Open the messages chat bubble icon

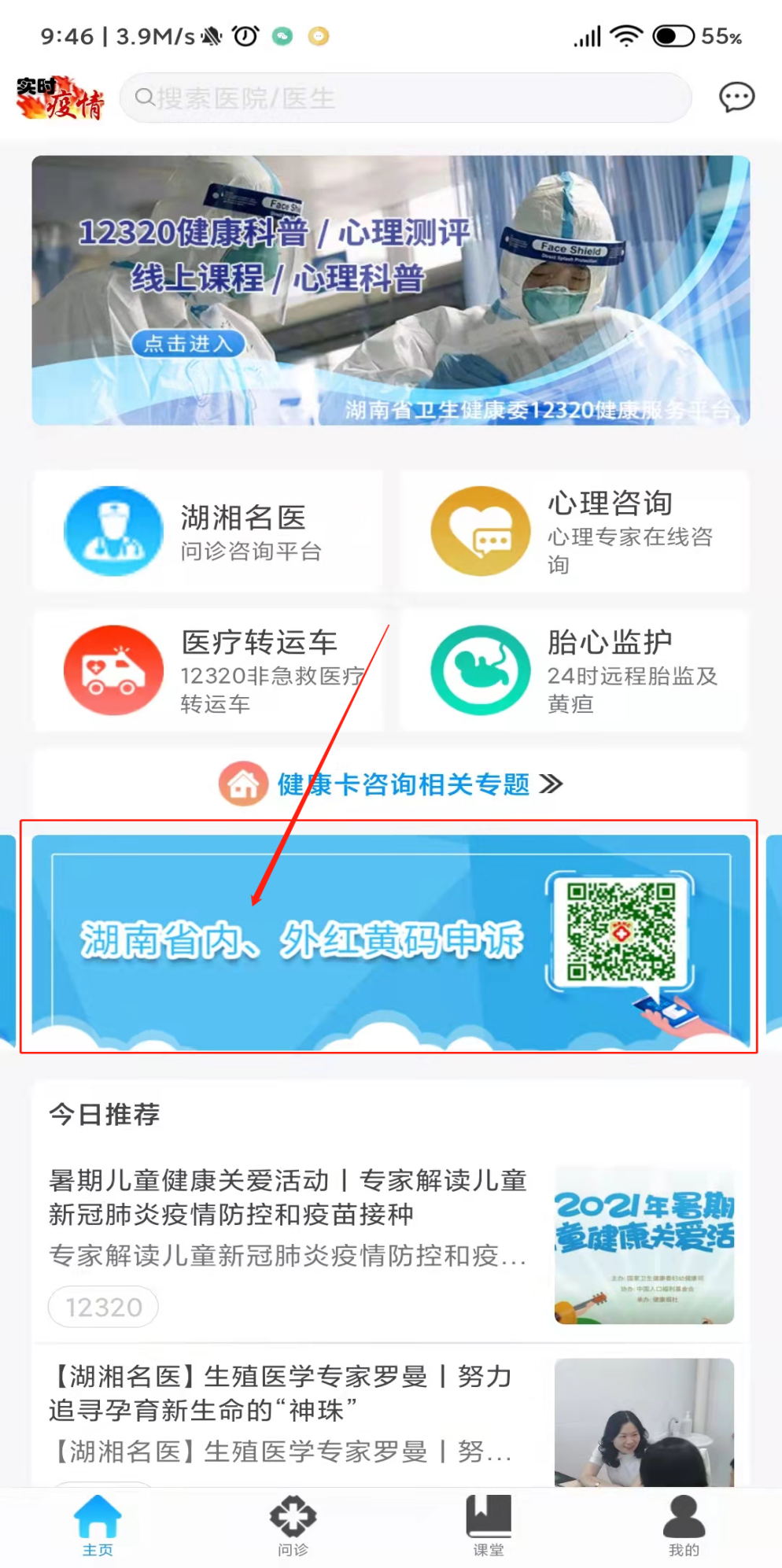pyautogui.click(x=736, y=98)
